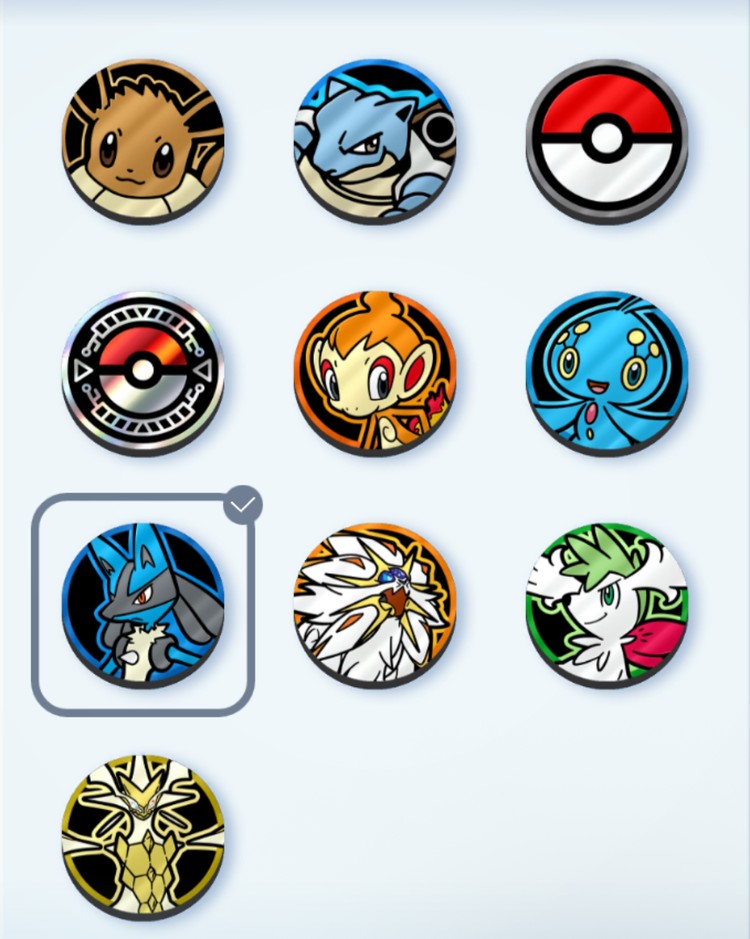Screen dimensions: 750x939
Task: Pick the Manaphy coin
Action: point(607,372)
